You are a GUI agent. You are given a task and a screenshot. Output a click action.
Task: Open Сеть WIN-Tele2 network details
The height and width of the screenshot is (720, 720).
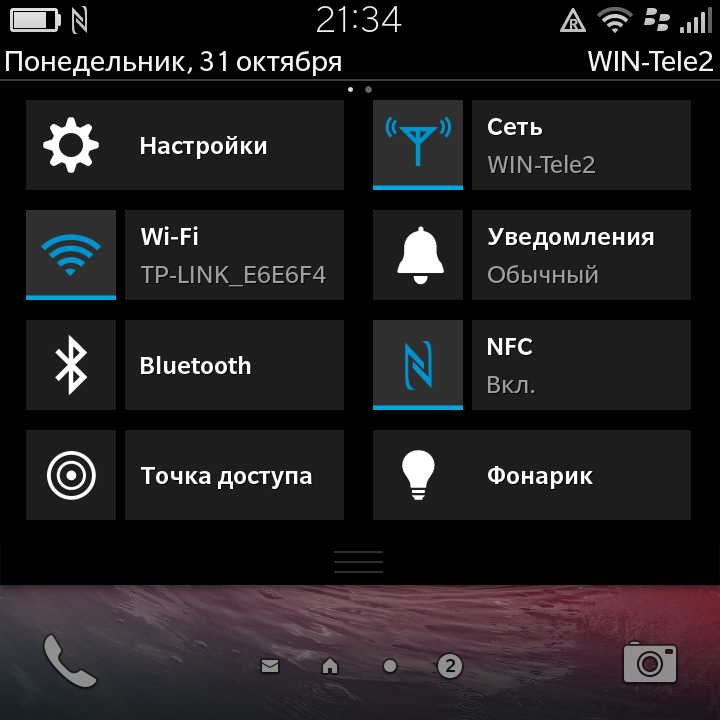(580, 145)
